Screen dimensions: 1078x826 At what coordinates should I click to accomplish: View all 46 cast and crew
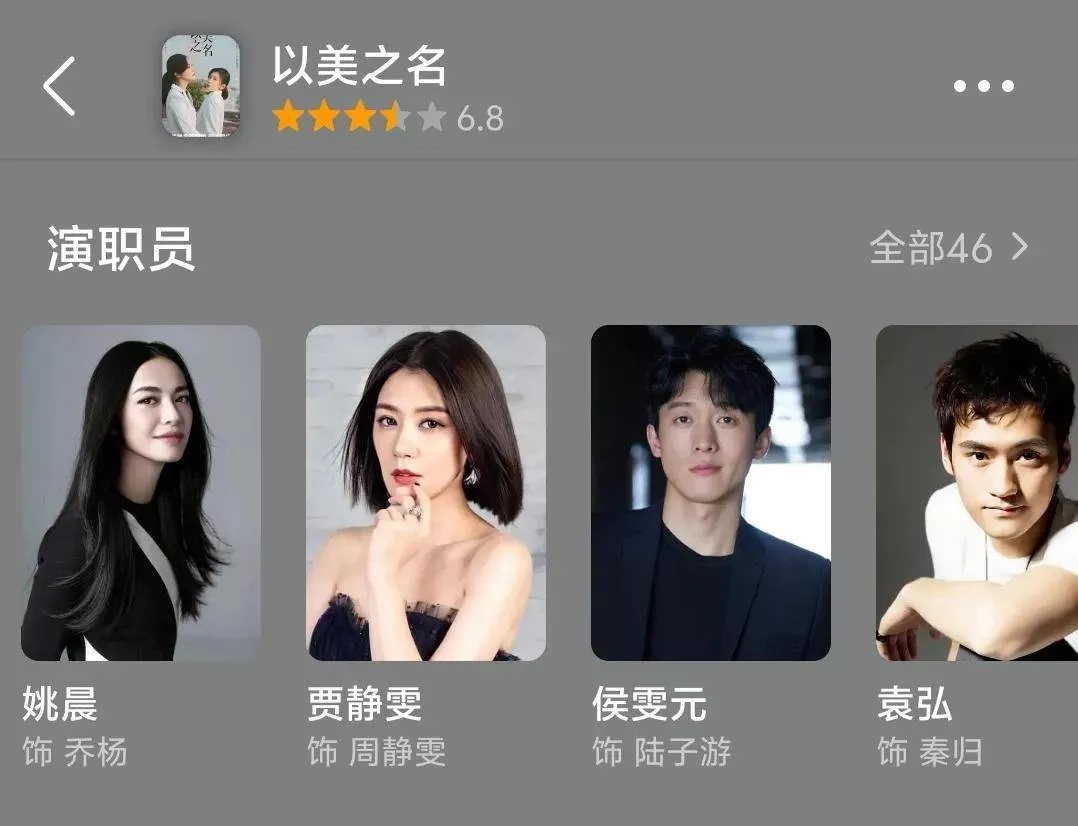pyautogui.click(x=947, y=248)
